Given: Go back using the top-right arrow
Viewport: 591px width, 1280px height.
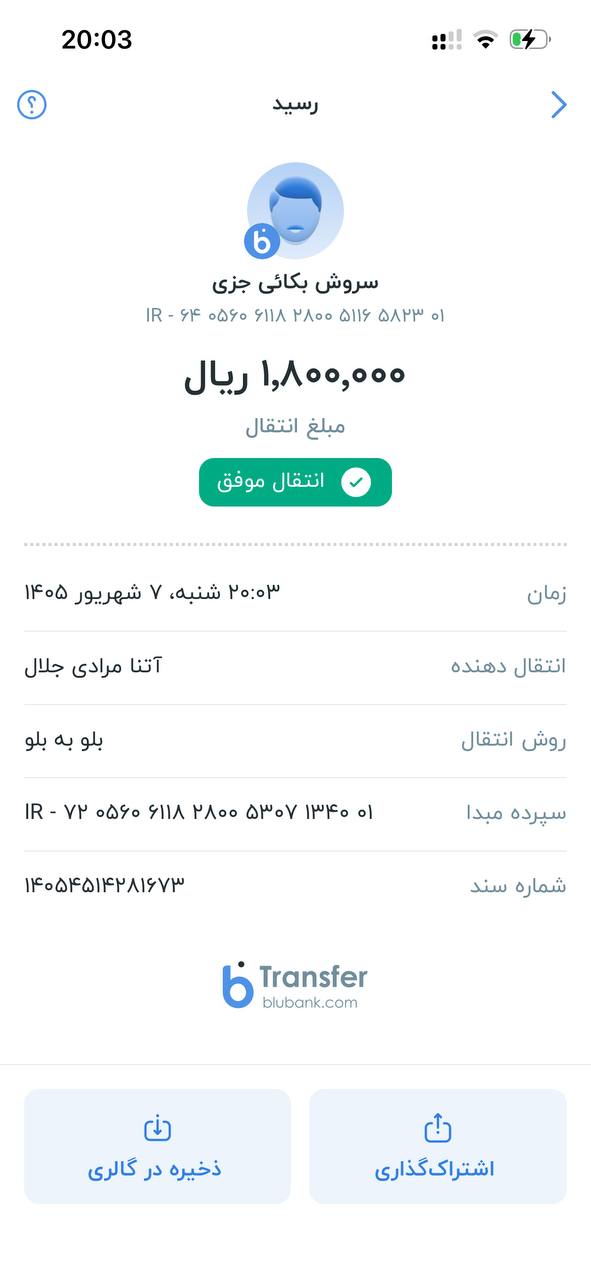Looking at the screenshot, I should 559,105.
